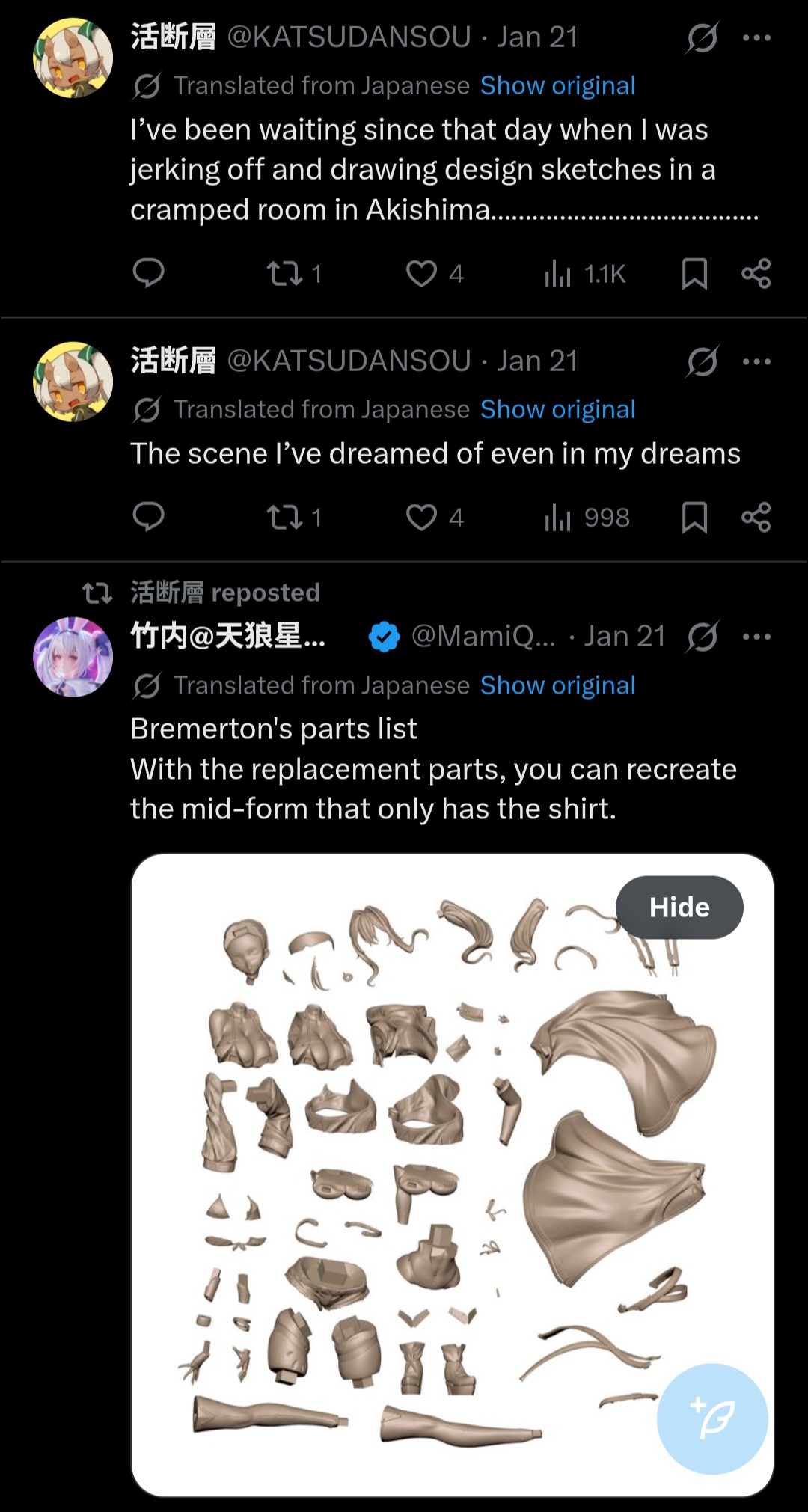Viewport: 808px width, 1512px height.
Task: Open overflow menu on the Akishima post
Action: tap(756, 37)
